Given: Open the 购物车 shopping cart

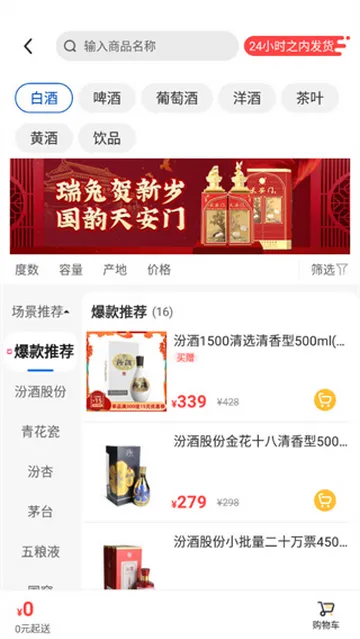Looking at the screenshot, I should coord(326,615).
